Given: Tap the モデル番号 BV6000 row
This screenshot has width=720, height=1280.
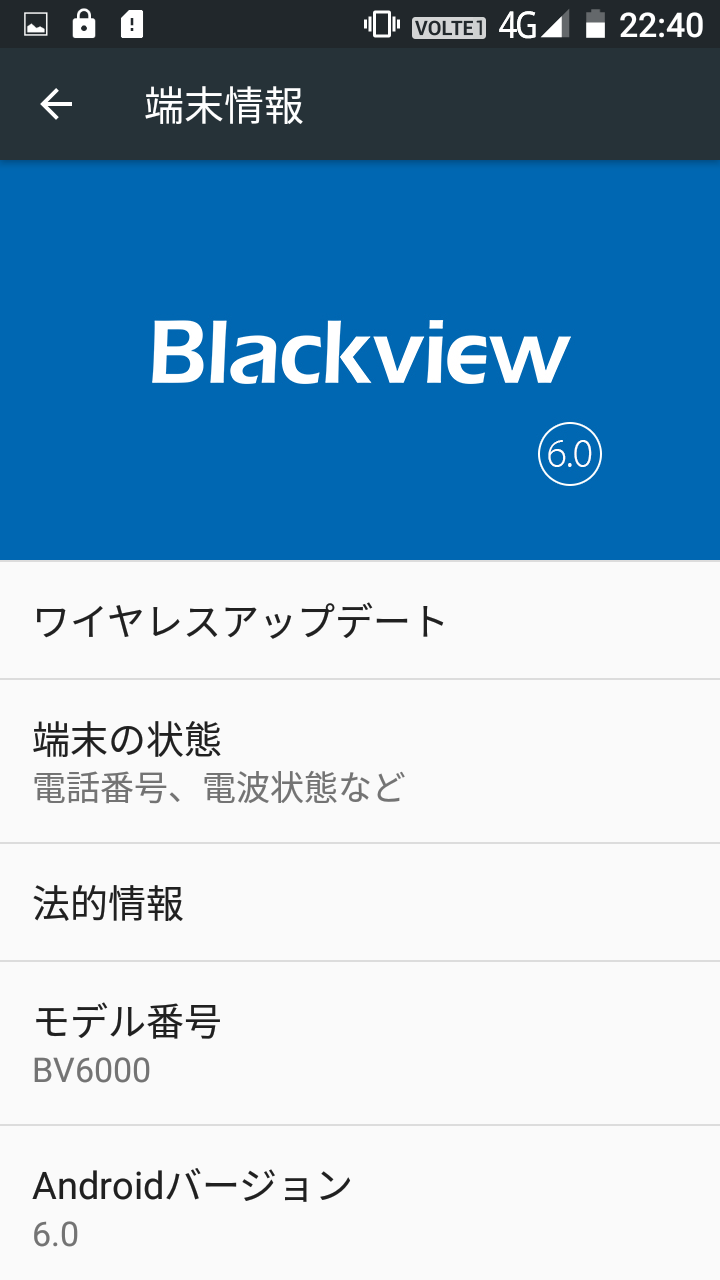Looking at the screenshot, I should coord(360,1044).
